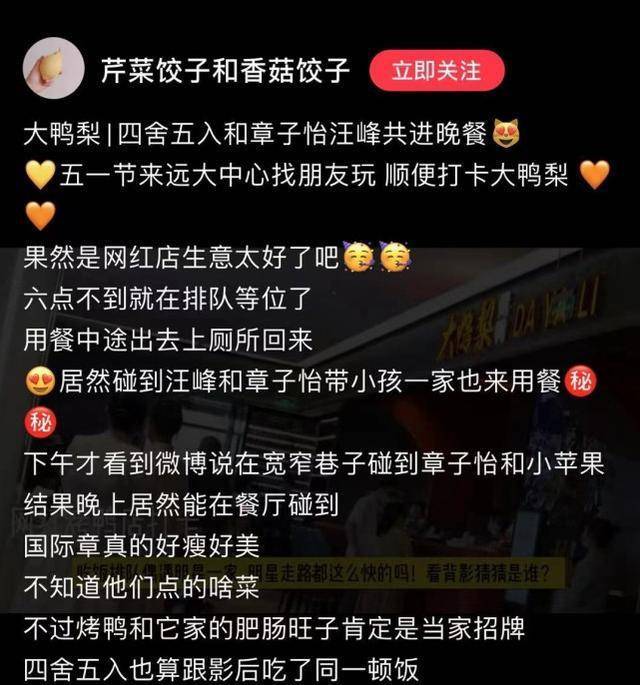
Task: Open the username 芹菜饺子和香菇饺子 profile
Action: click(225, 71)
